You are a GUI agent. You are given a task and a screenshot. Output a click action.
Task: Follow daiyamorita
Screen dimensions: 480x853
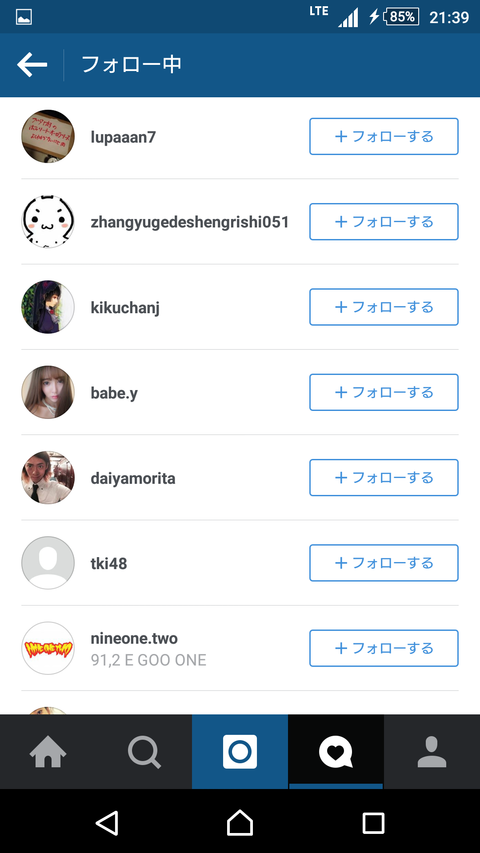(x=384, y=478)
